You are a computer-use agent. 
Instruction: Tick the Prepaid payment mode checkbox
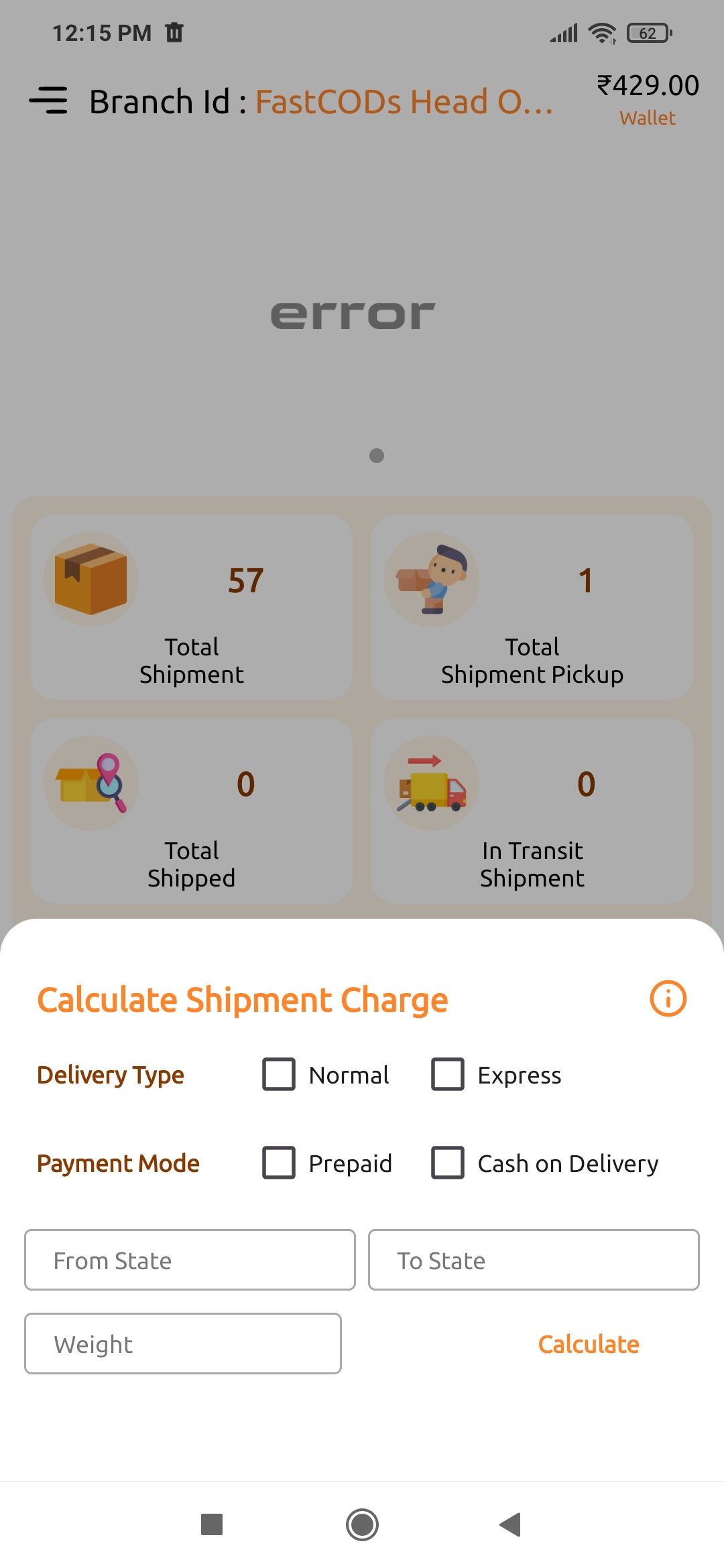279,1163
